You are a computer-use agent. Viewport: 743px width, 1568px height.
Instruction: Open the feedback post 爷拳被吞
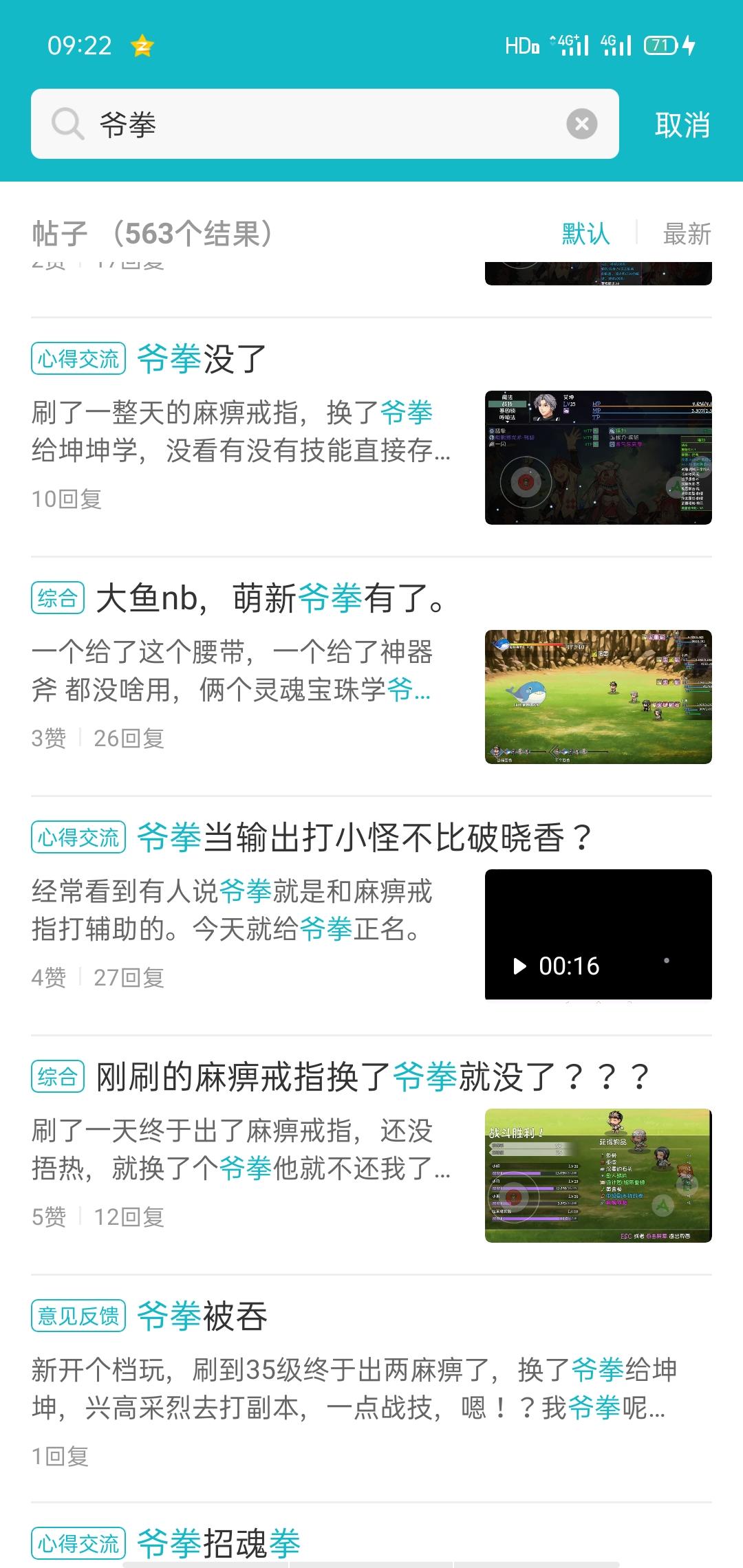click(202, 1316)
